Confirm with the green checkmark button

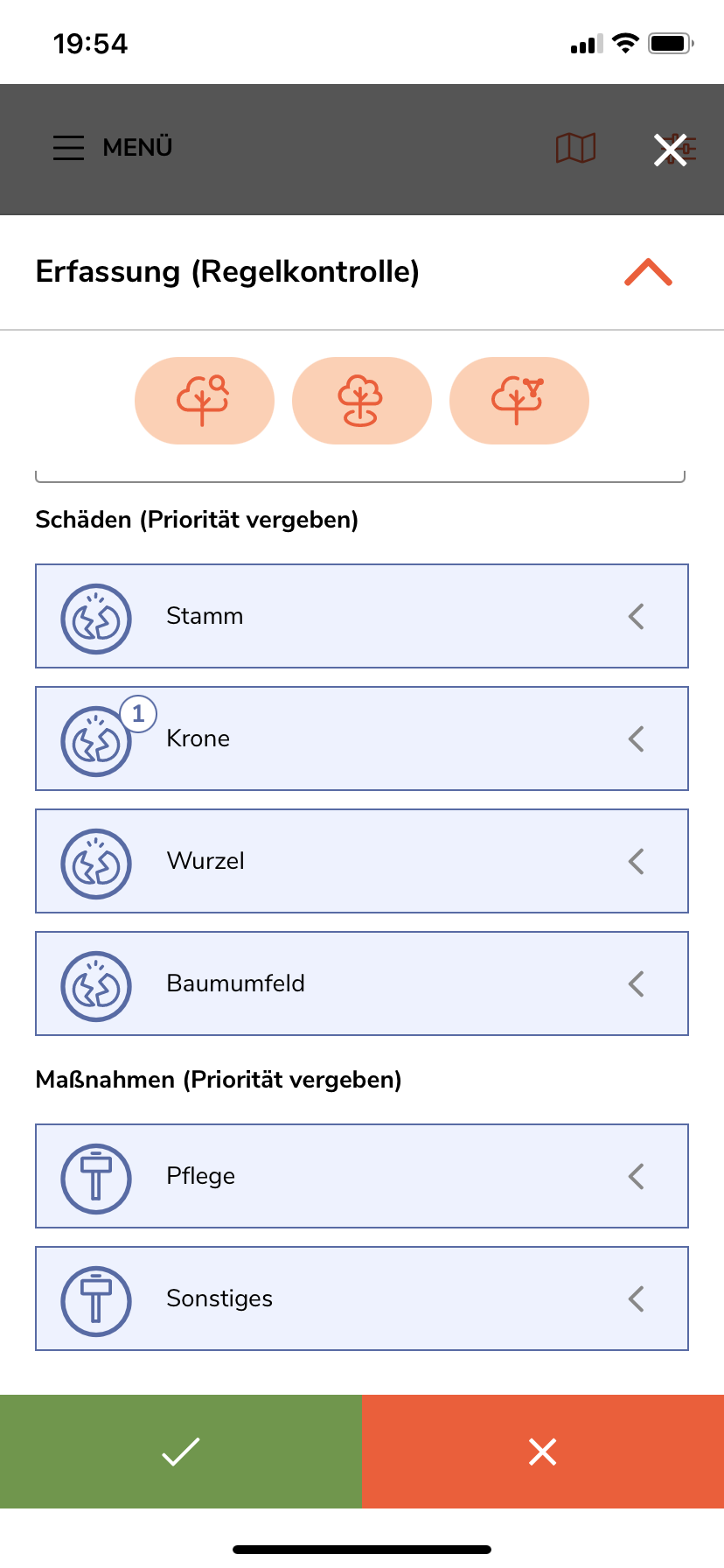(x=180, y=1452)
